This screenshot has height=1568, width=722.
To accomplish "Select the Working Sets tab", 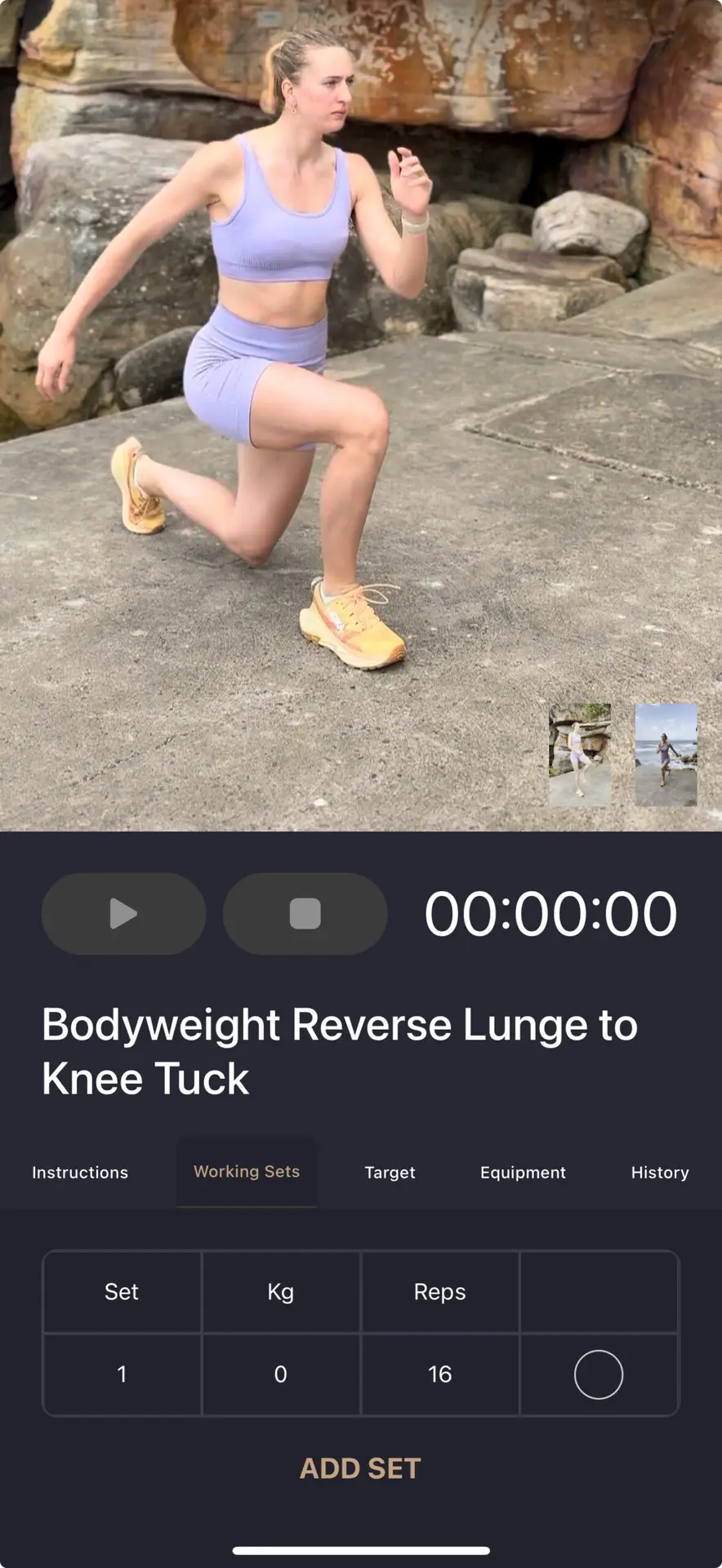I will (x=247, y=1171).
